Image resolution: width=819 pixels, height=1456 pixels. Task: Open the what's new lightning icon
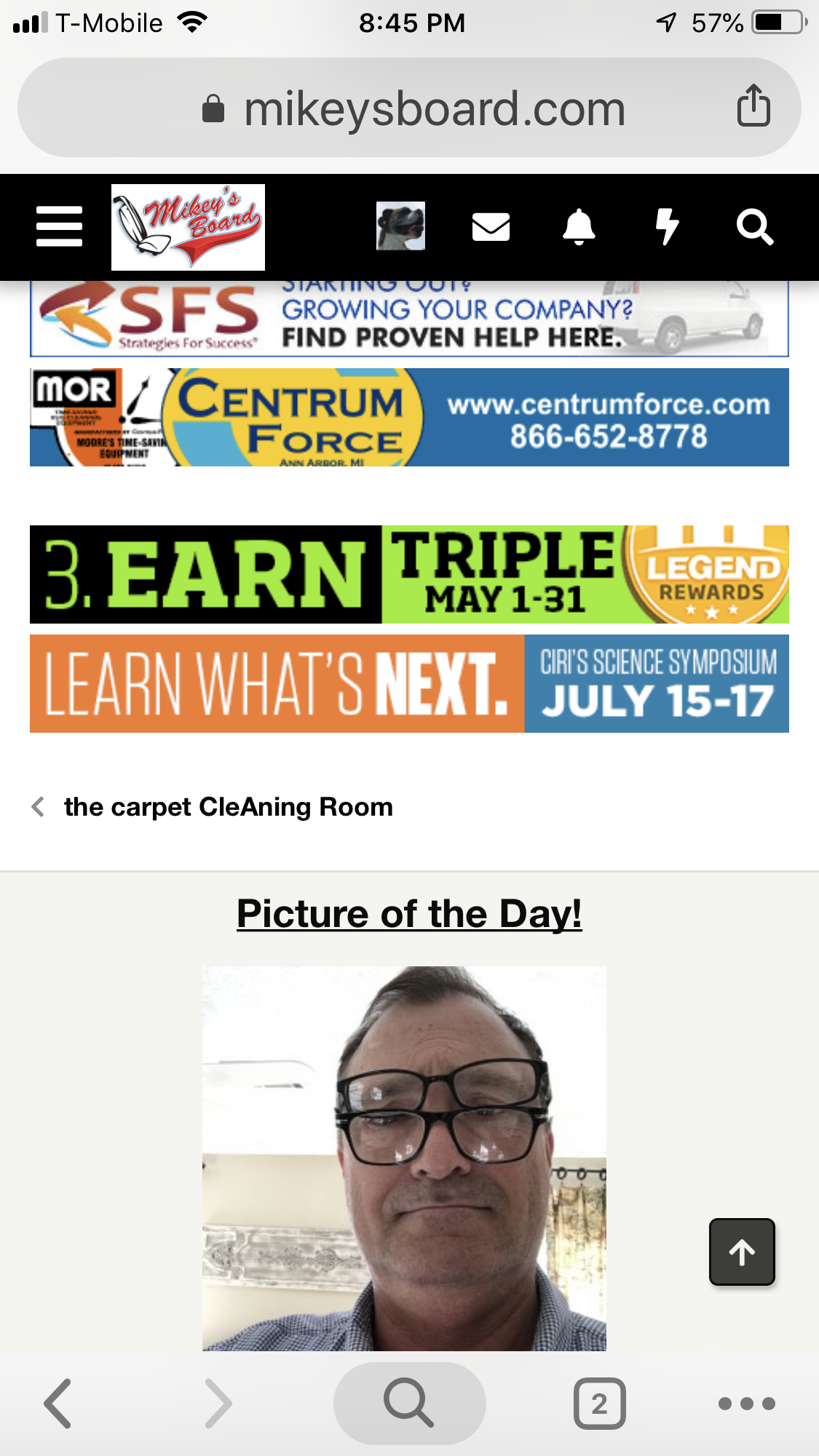click(x=667, y=227)
